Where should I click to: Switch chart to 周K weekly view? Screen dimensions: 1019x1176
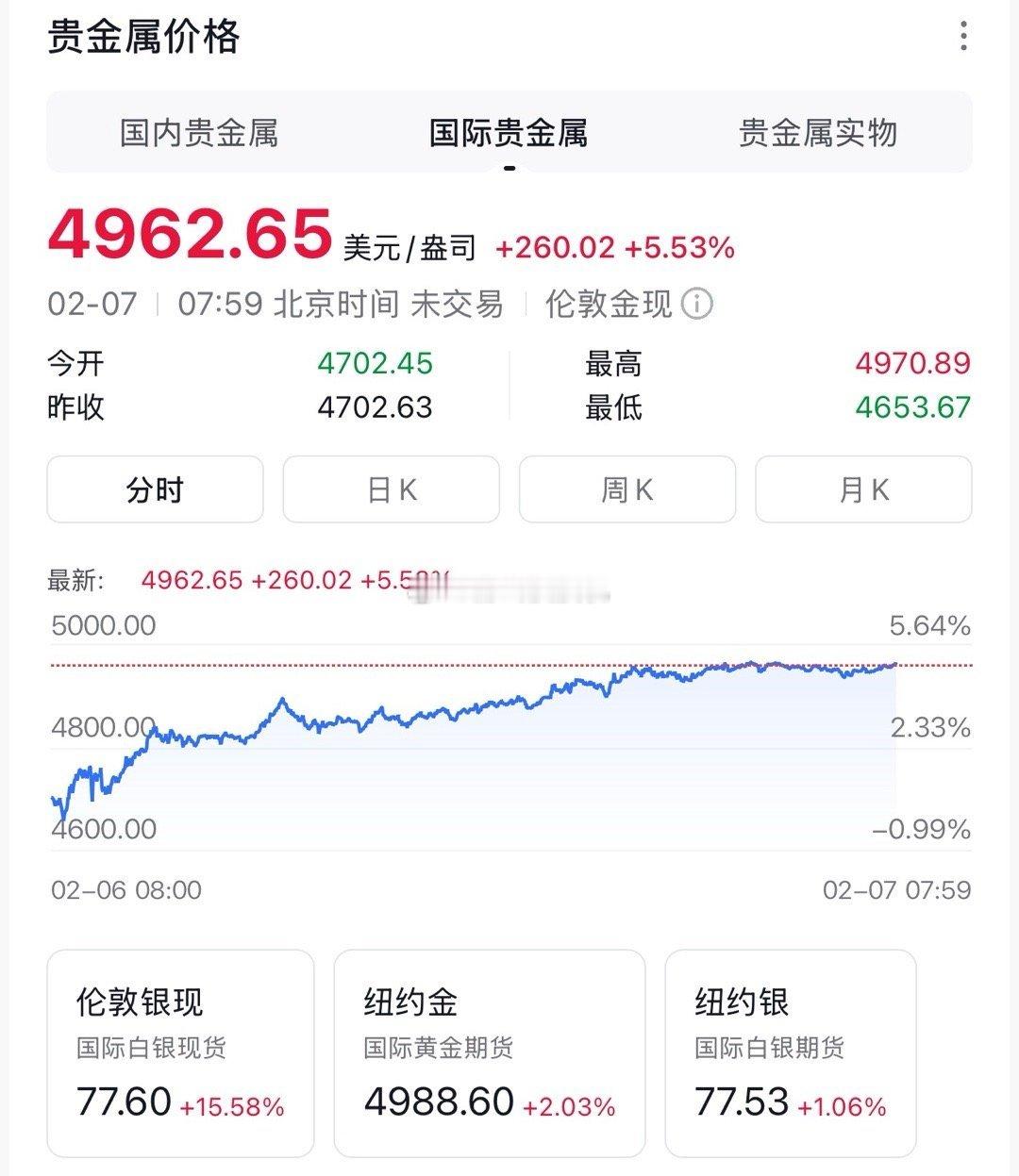coord(626,489)
